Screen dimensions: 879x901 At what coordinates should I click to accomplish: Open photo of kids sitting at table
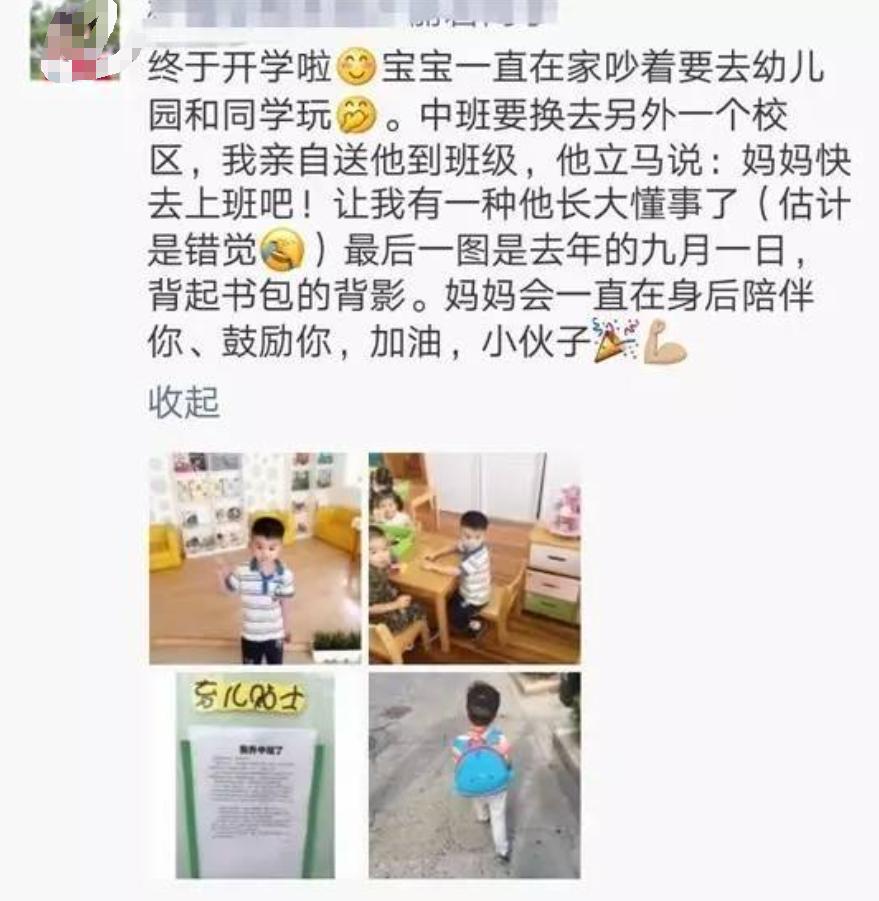(x=474, y=558)
